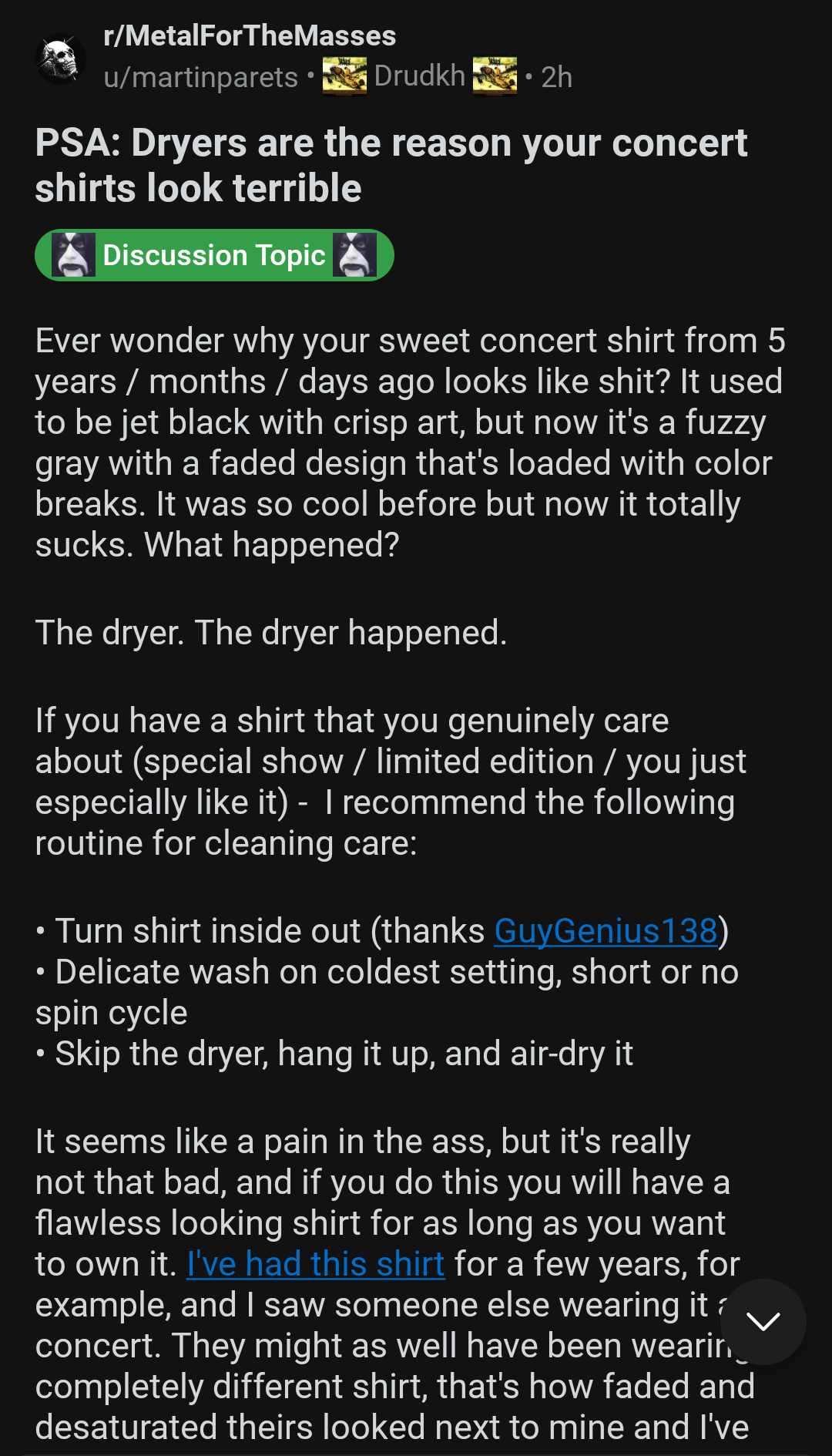This screenshot has width=832, height=1456.
Task: Jump down with the floating arrow button
Action: pos(763,1321)
